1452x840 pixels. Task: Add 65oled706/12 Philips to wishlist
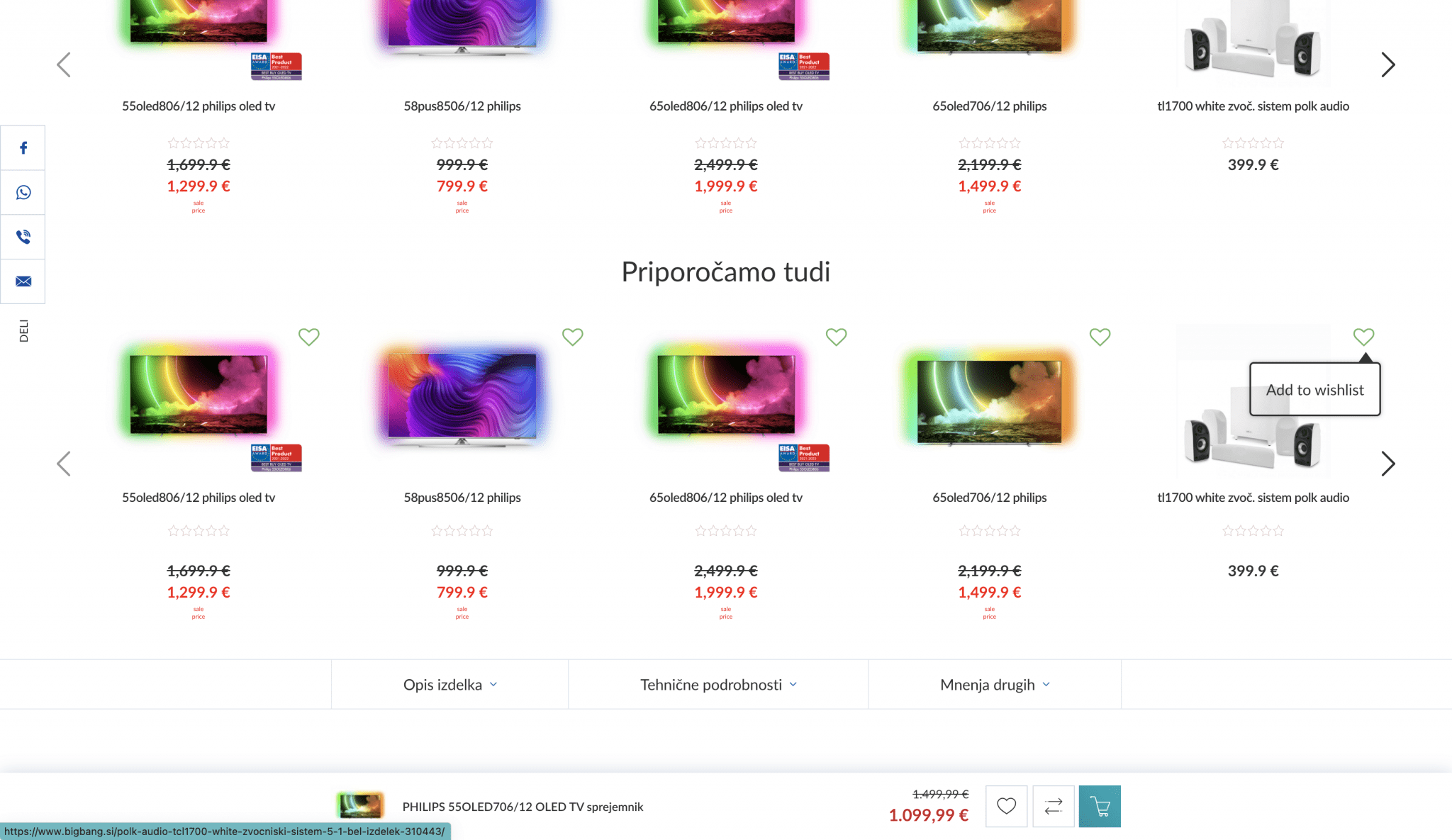tap(1100, 337)
